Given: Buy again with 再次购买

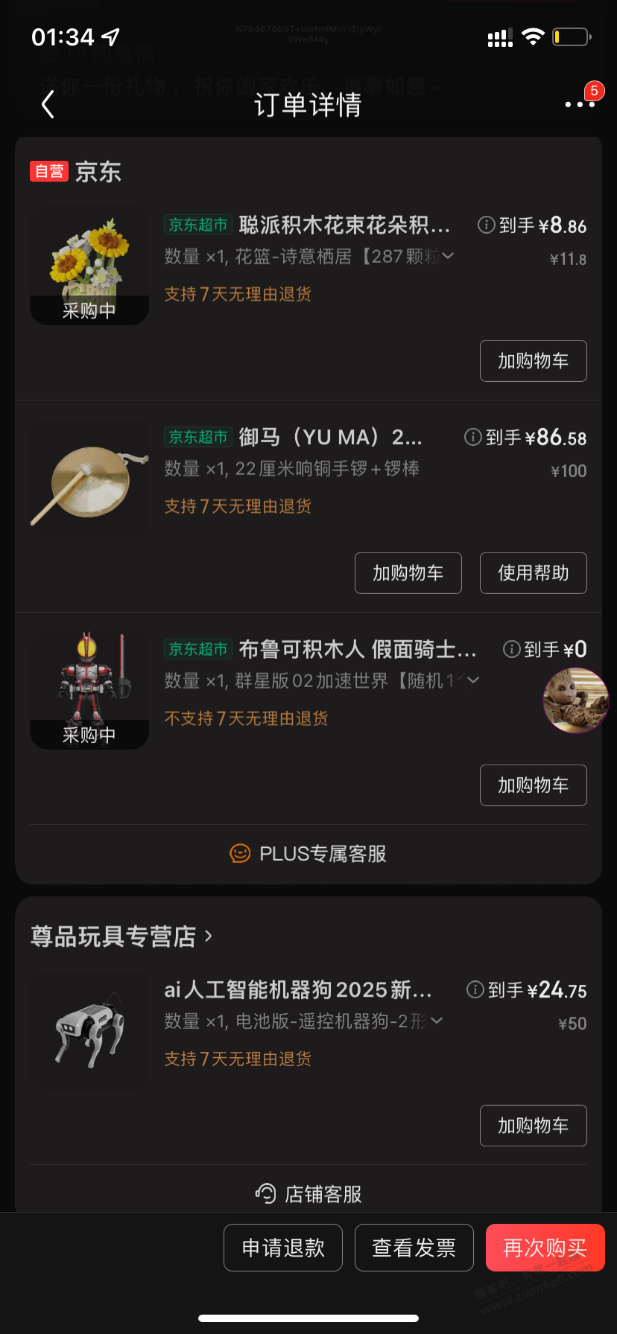Looking at the screenshot, I should click(545, 1248).
